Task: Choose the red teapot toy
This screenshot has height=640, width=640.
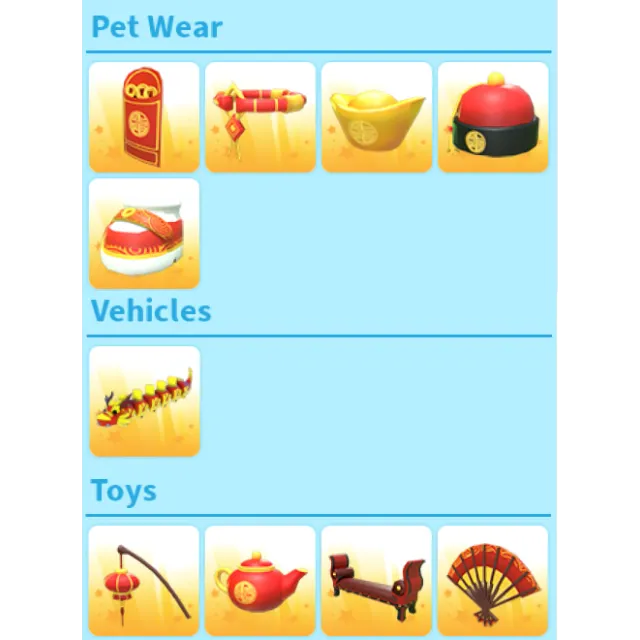Action: (x=260, y=580)
